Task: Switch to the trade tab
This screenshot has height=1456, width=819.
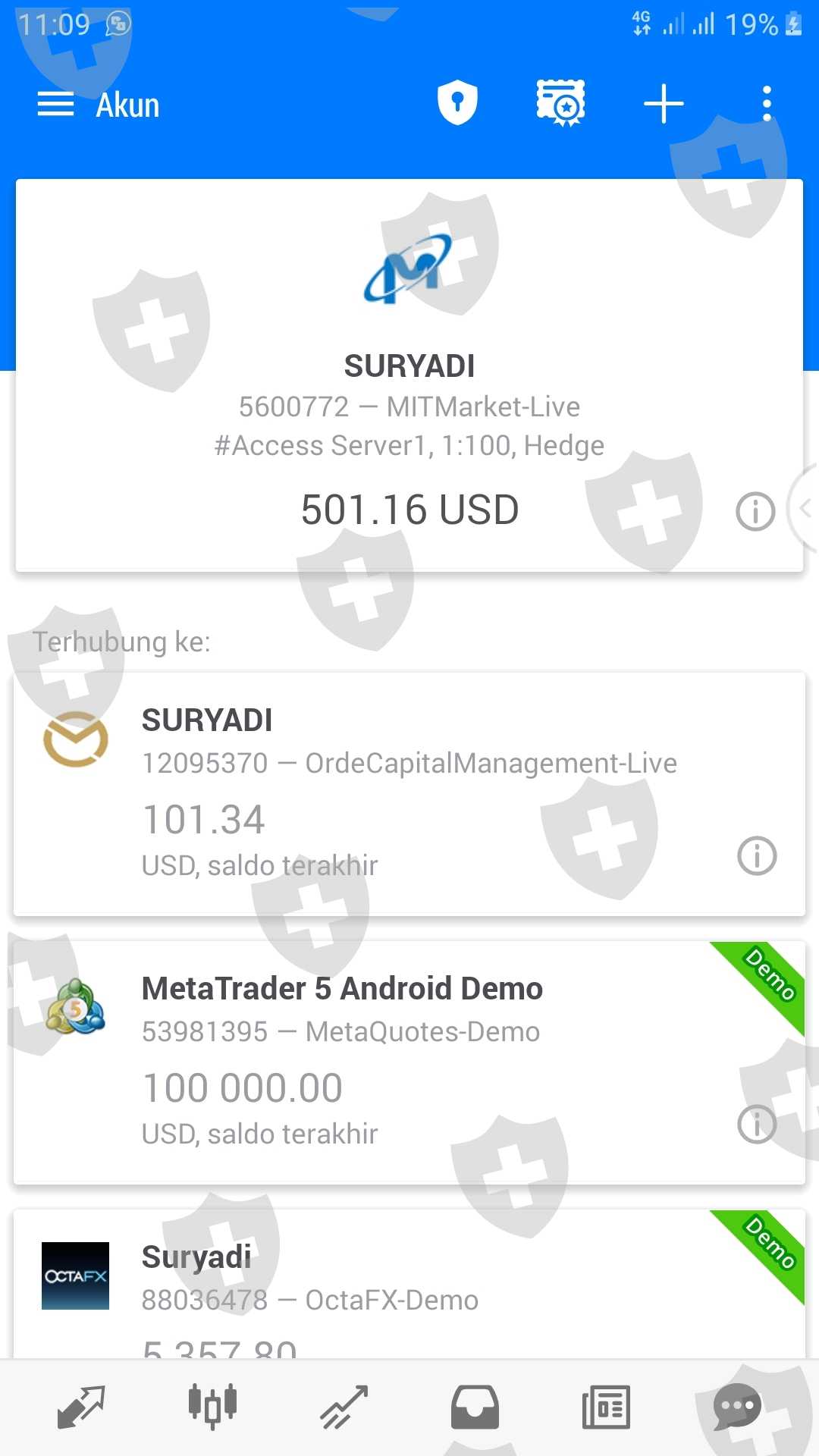Action: click(x=344, y=1407)
